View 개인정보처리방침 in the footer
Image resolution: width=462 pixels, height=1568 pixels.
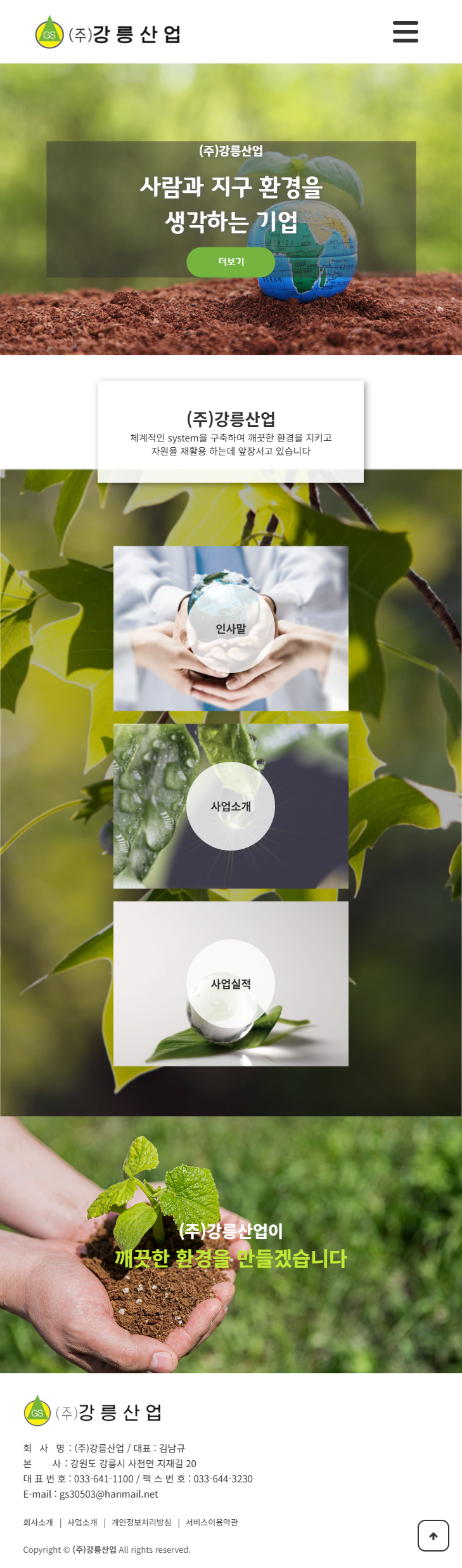(141, 1522)
